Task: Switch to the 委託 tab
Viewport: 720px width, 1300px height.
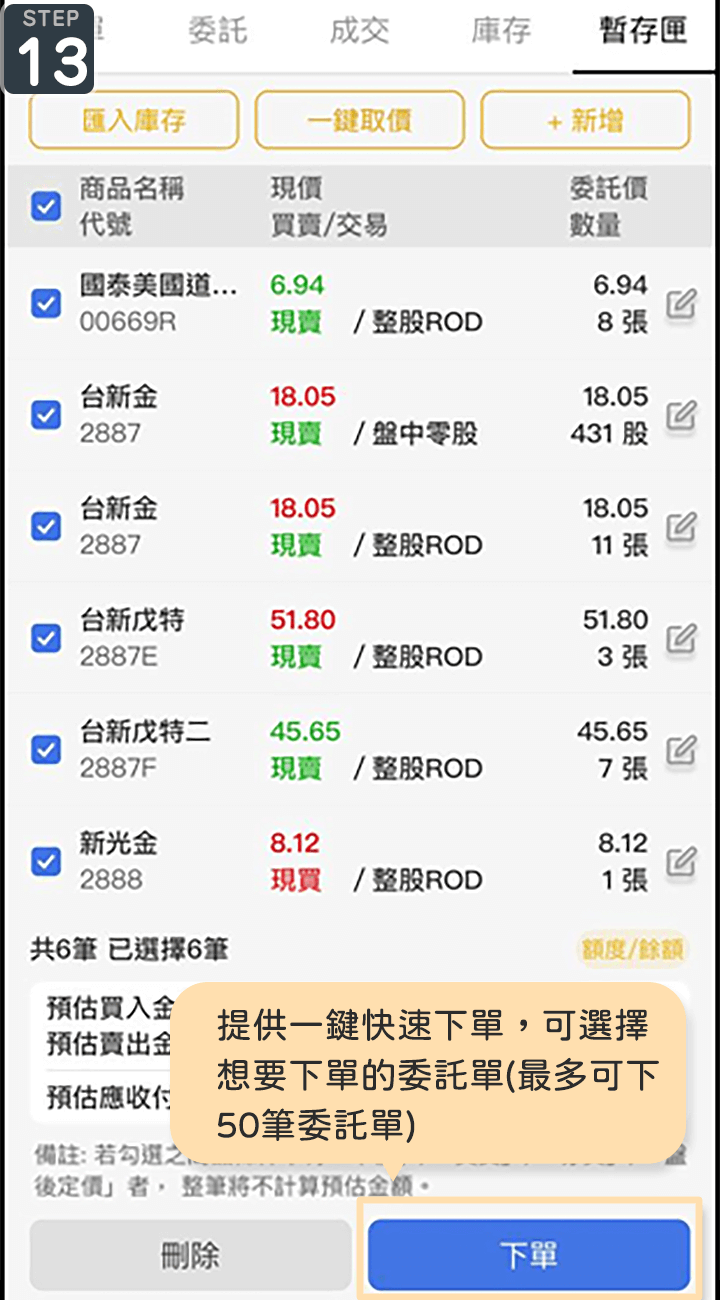Action: click(x=217, y=31)
